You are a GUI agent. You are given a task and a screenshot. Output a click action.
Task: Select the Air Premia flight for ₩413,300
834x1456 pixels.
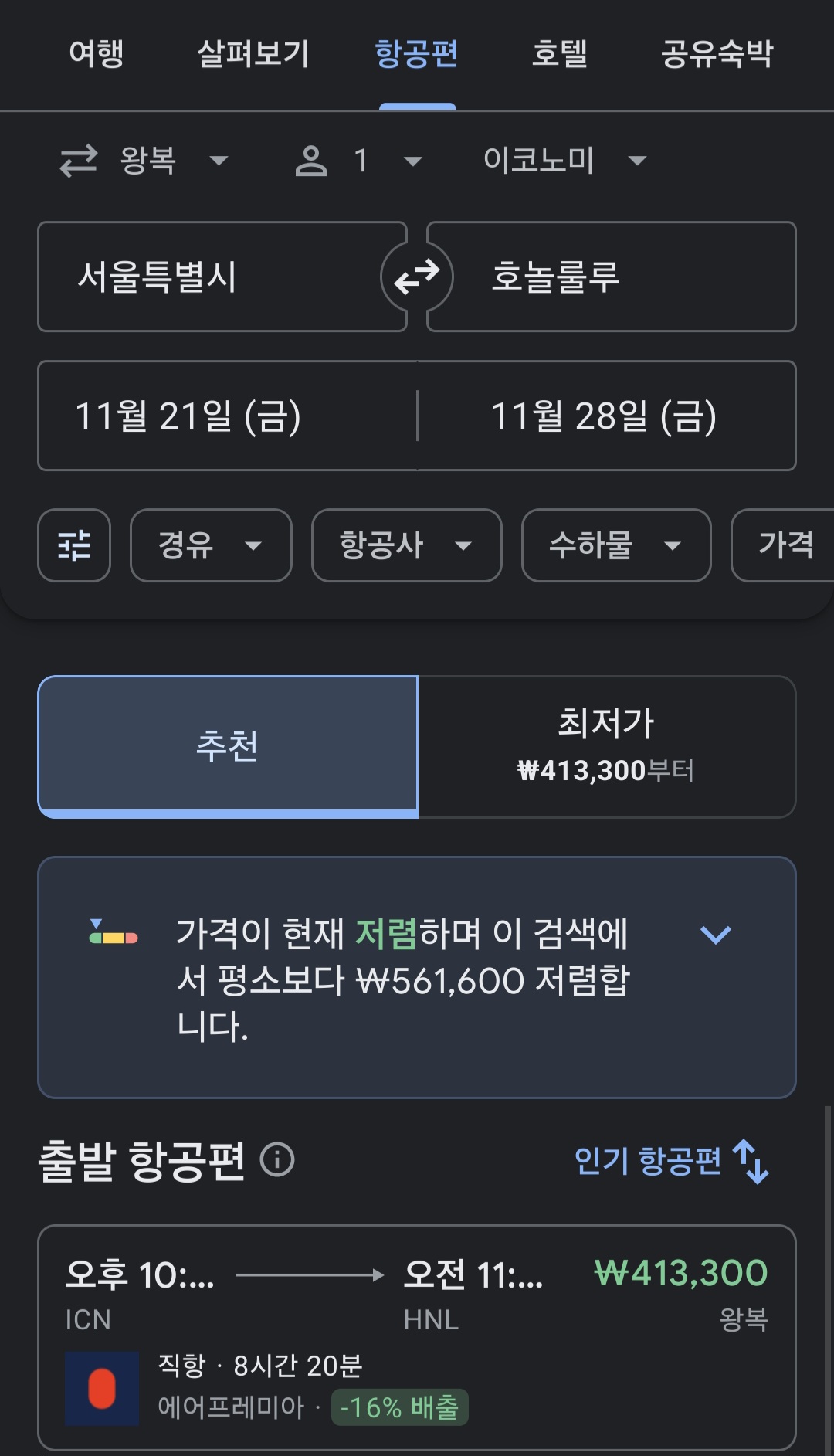pos(417,1329)
